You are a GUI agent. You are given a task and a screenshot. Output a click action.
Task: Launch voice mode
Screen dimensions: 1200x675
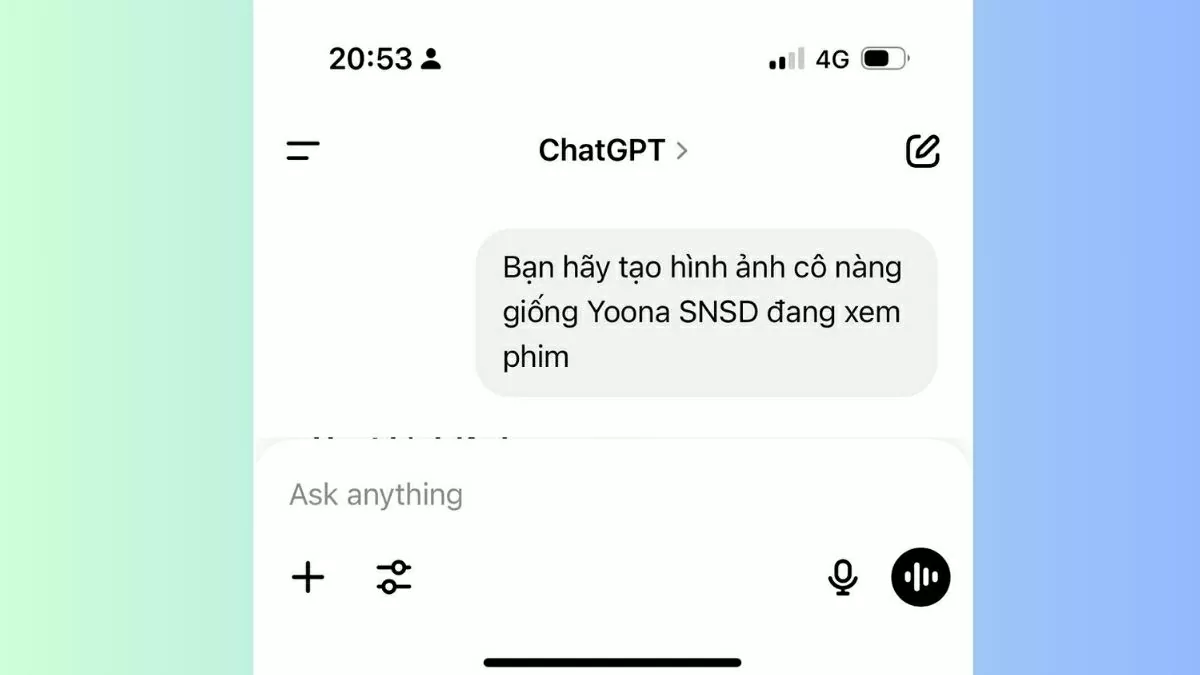(920, 577)
